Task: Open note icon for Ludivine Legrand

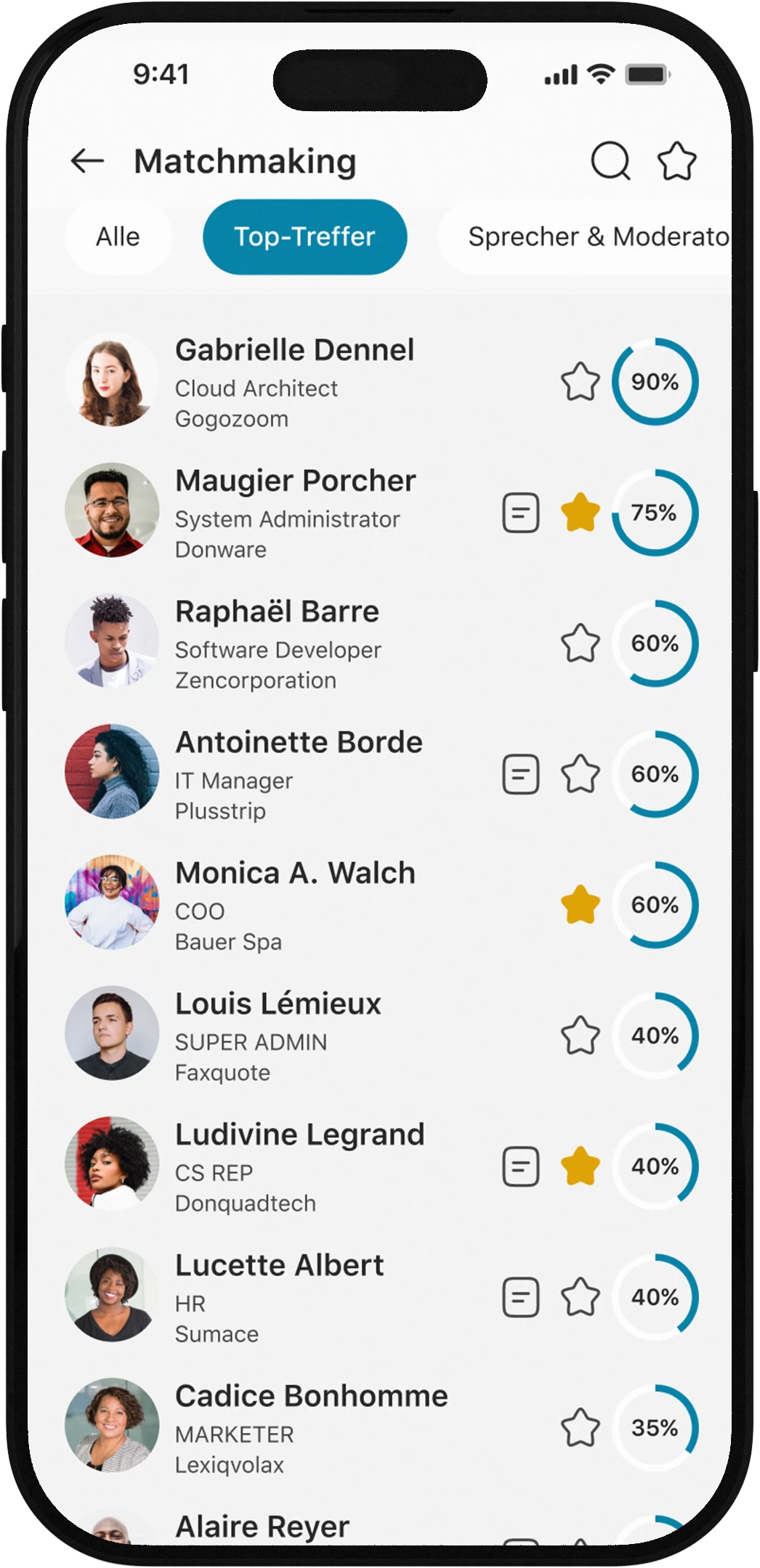Action: tap(521, 1166)
